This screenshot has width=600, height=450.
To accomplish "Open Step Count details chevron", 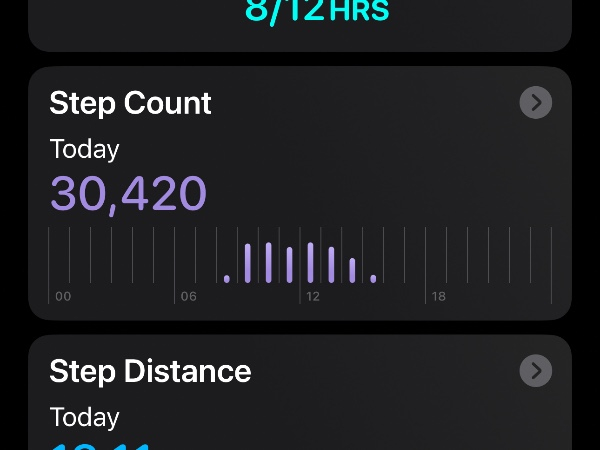I will pyautogui.click(x=536, y=103).
